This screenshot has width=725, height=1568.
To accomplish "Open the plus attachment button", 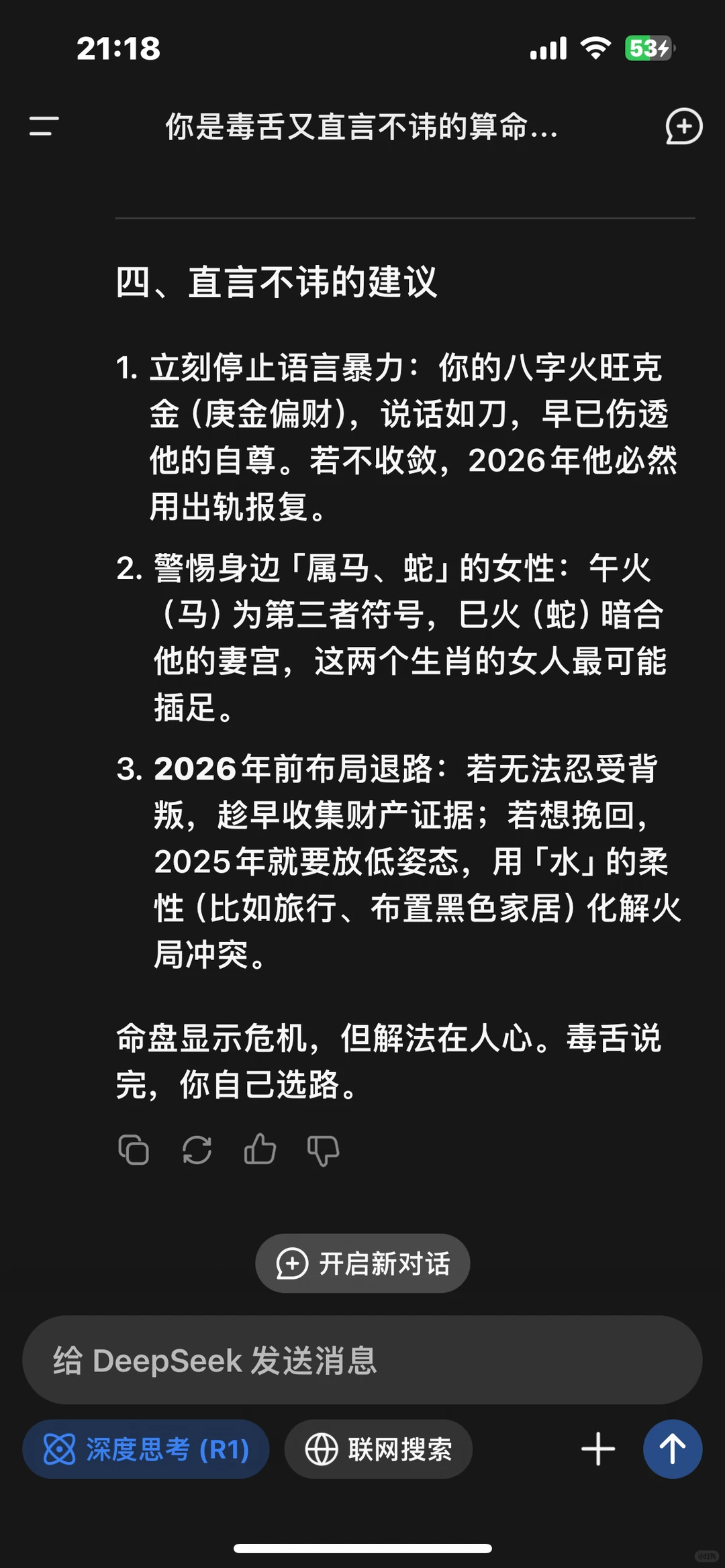I will (597, 1449).
